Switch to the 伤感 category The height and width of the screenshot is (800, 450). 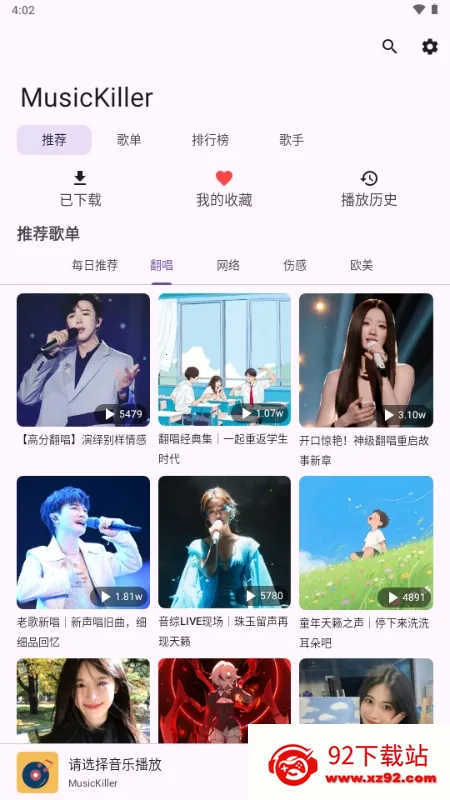pos(295,265)
